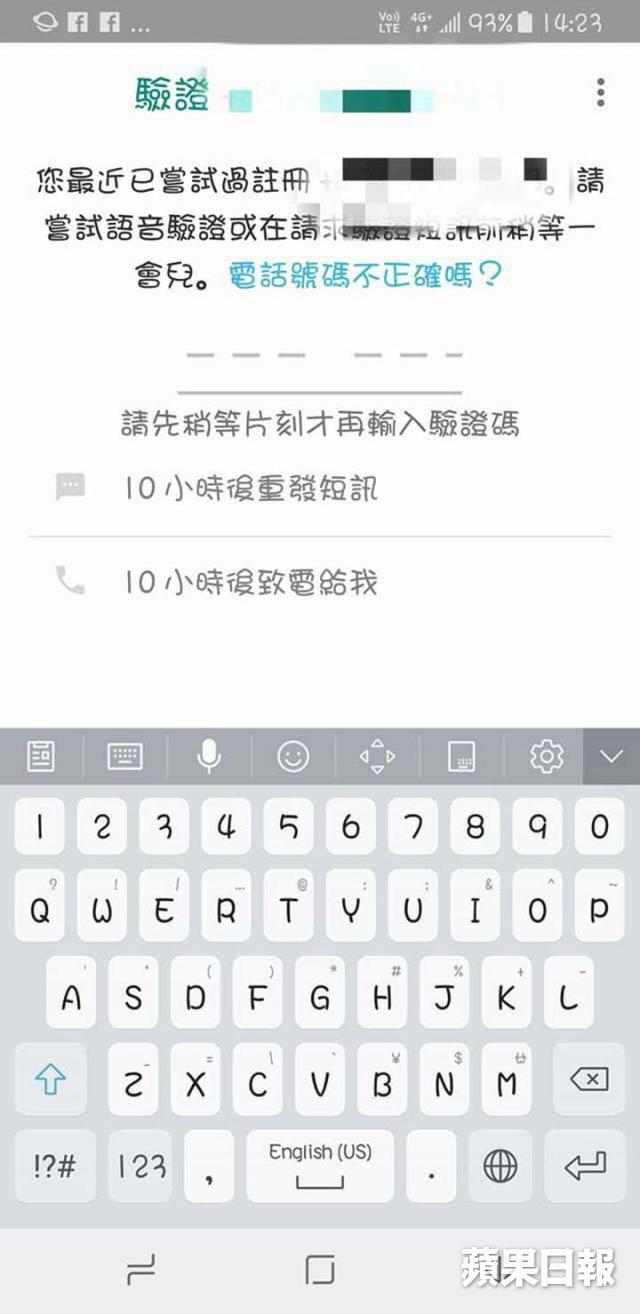640x1314 pixels.
Task: Switch to the 123 numeric keypad
Action: point(140,1166)
